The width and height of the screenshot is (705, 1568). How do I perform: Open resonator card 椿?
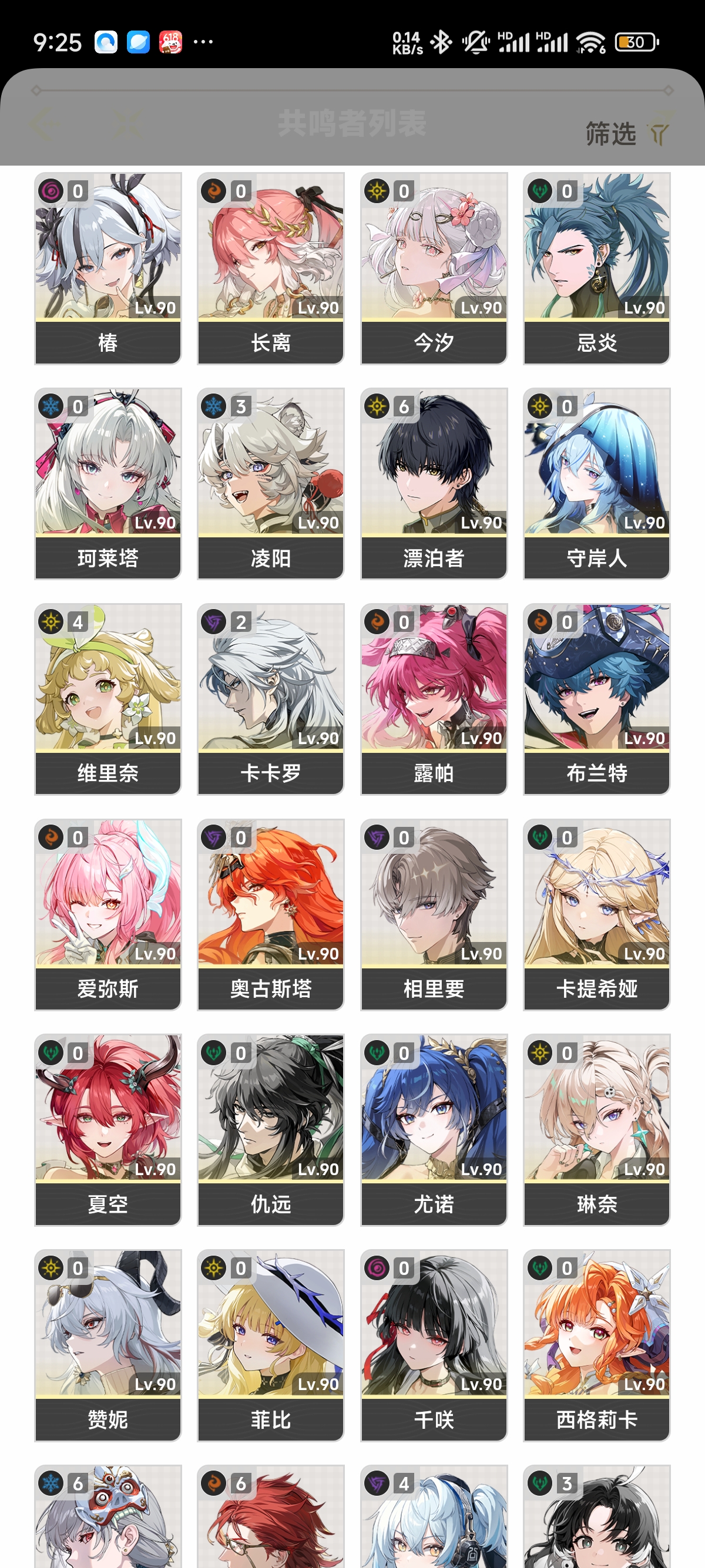tap(108, 268)
